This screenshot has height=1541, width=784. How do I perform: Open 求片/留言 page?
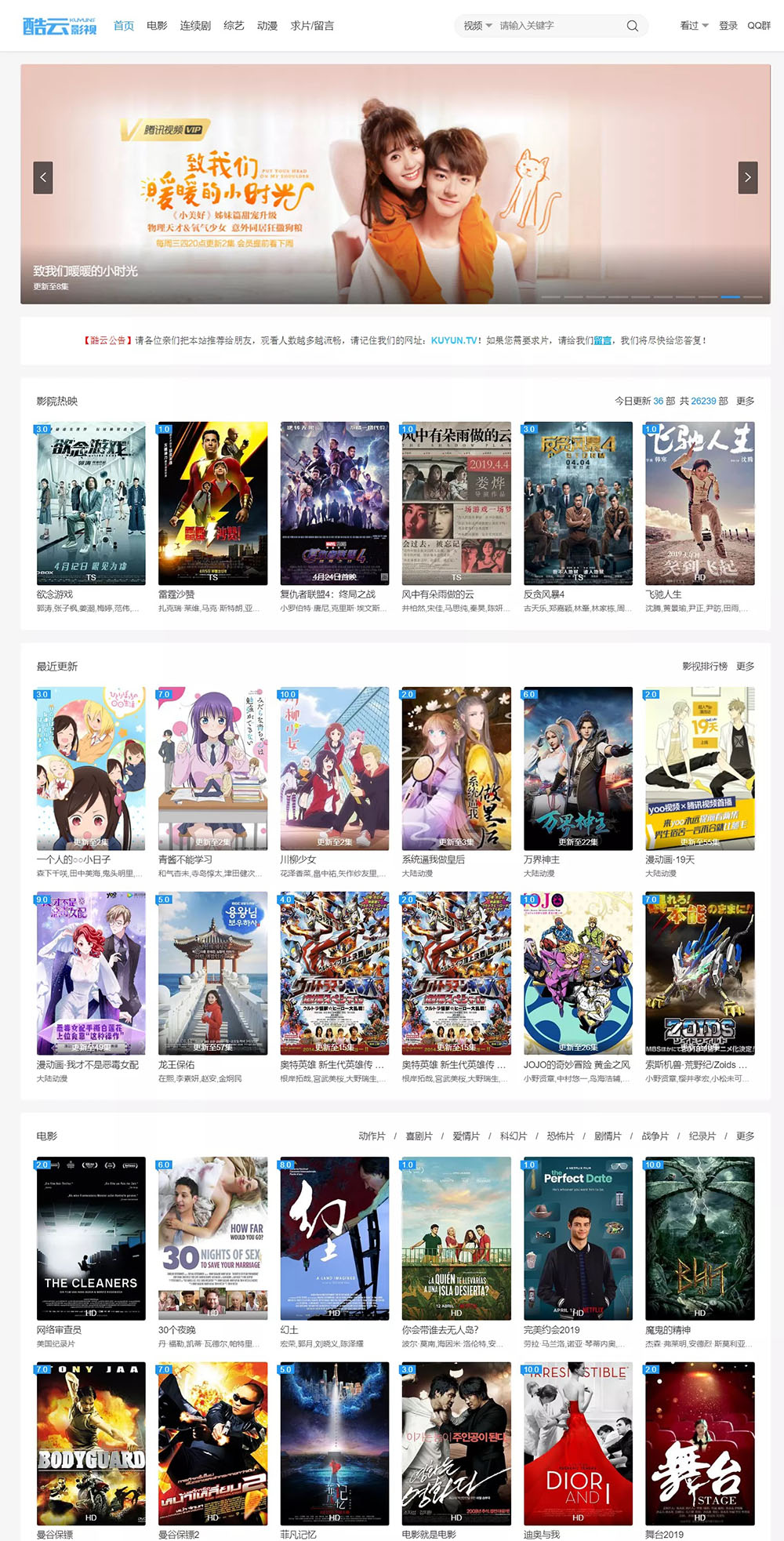tap(312, 26)
